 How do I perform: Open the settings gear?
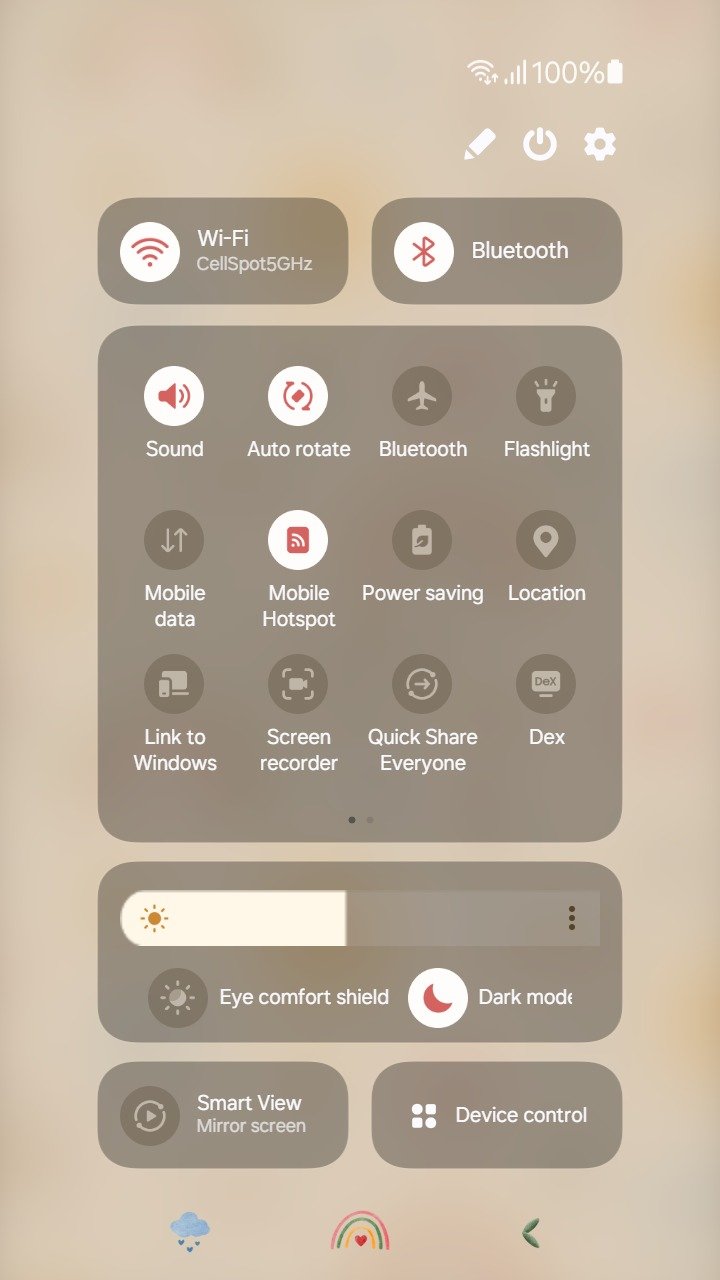click(x=600, y=145)
